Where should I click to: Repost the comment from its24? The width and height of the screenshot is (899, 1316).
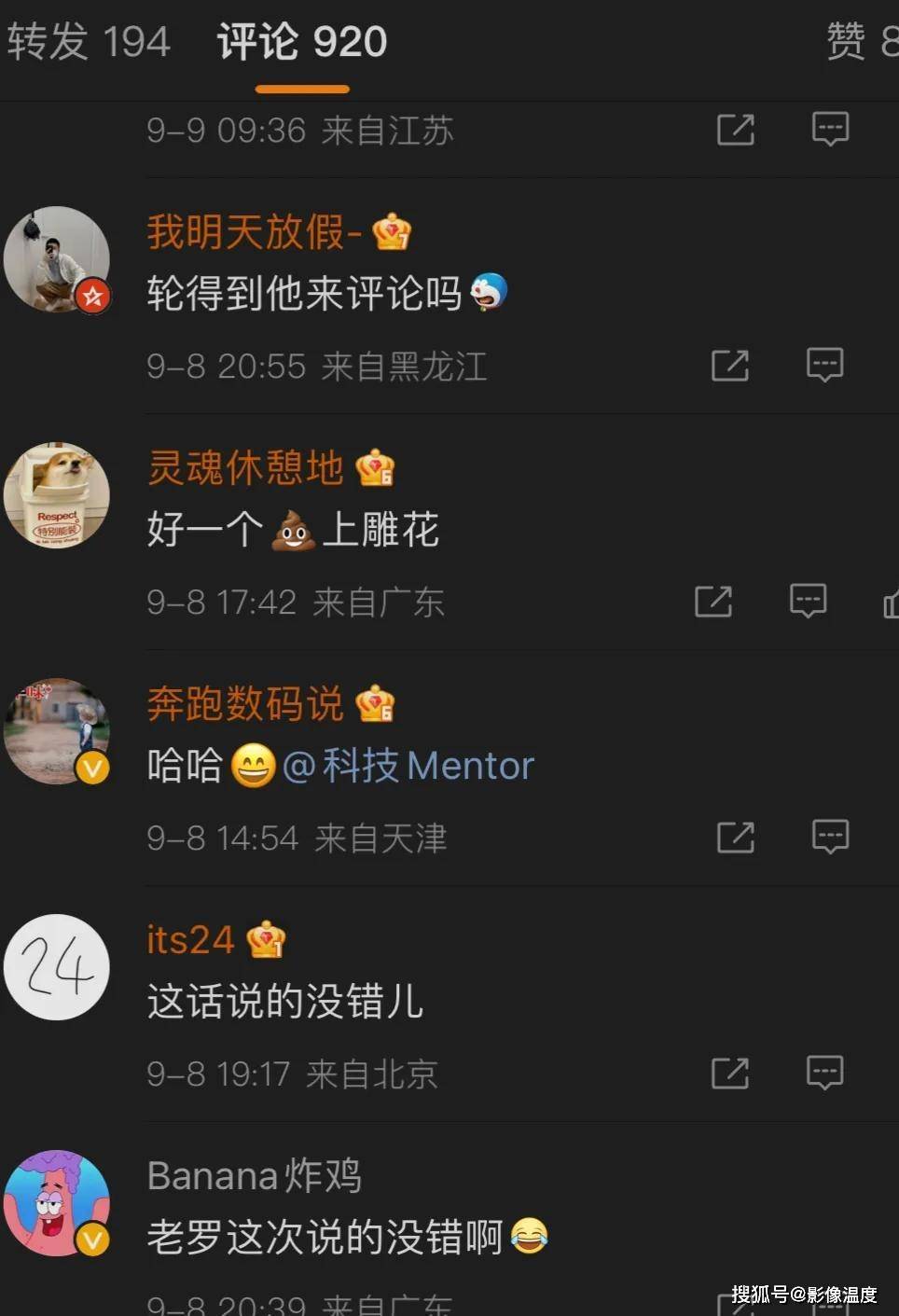pyautogui.click(x=730, y=1074)
